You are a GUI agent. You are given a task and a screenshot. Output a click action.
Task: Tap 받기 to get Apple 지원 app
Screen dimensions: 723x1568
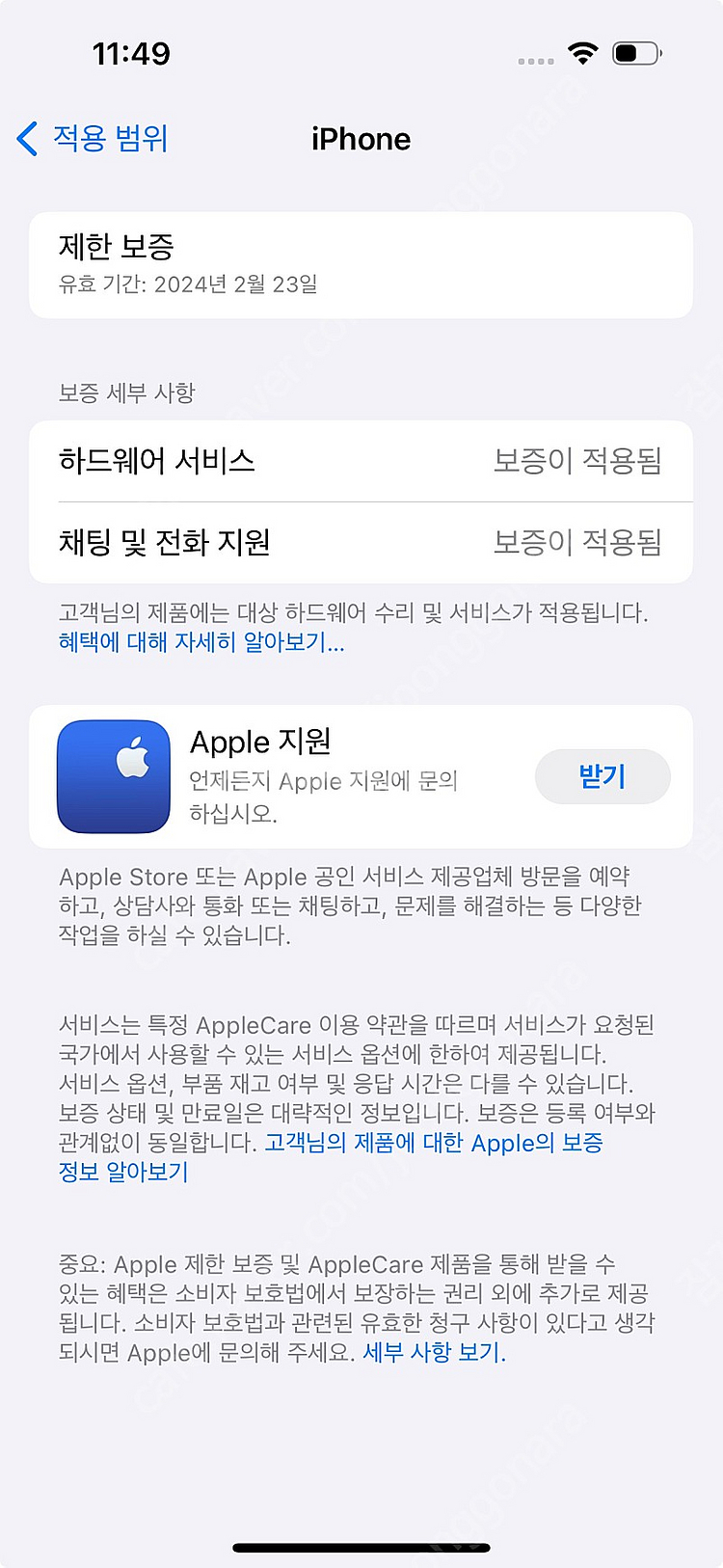coord(602,776)
